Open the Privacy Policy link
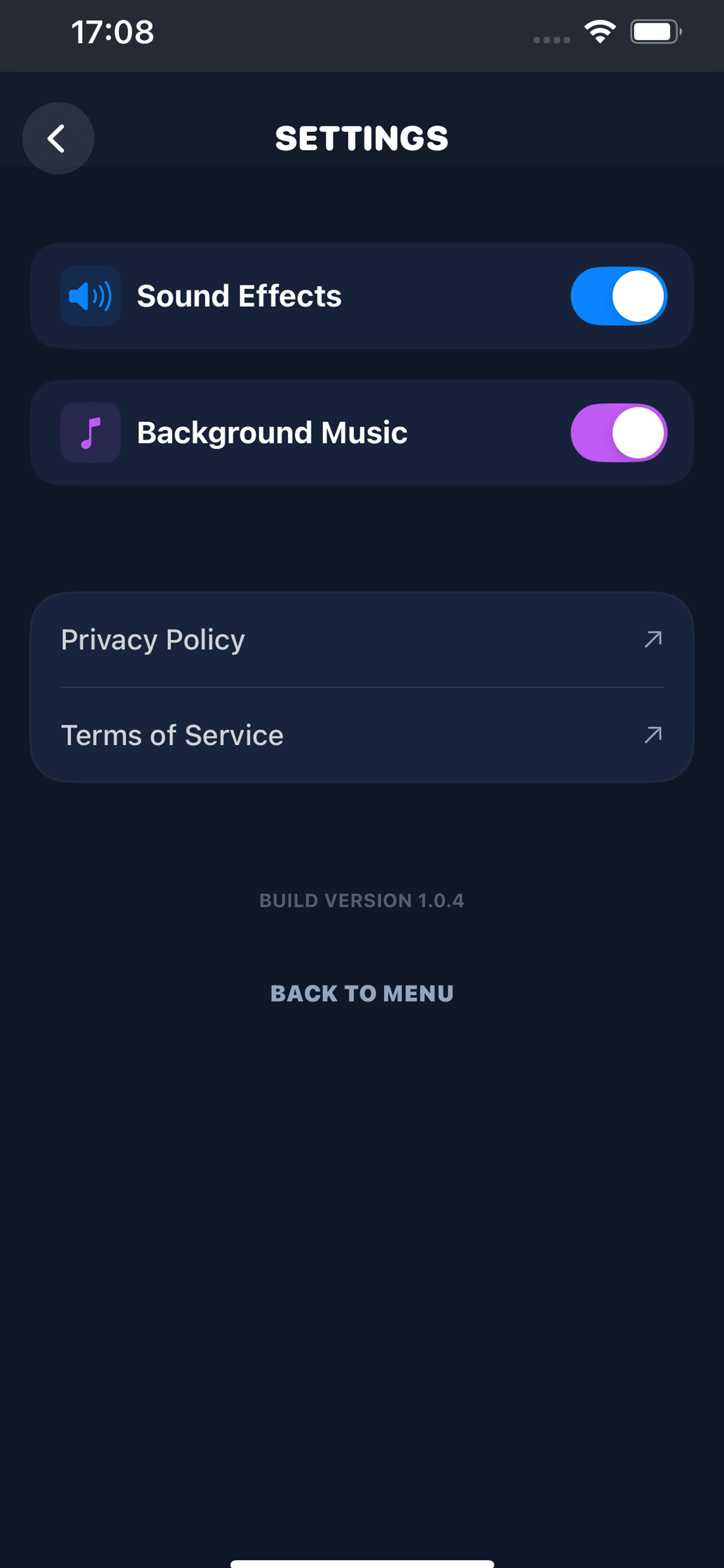This screenshot has height=1568, width=724. click(361, 640)
